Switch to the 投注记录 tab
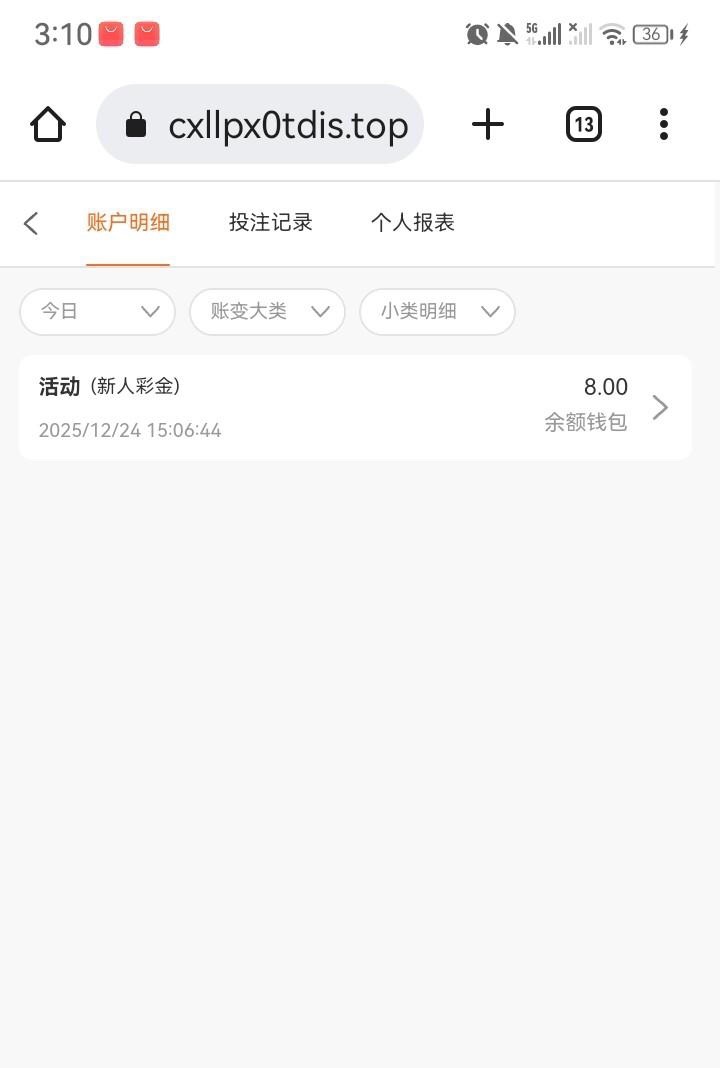 (x=271, y=223)
